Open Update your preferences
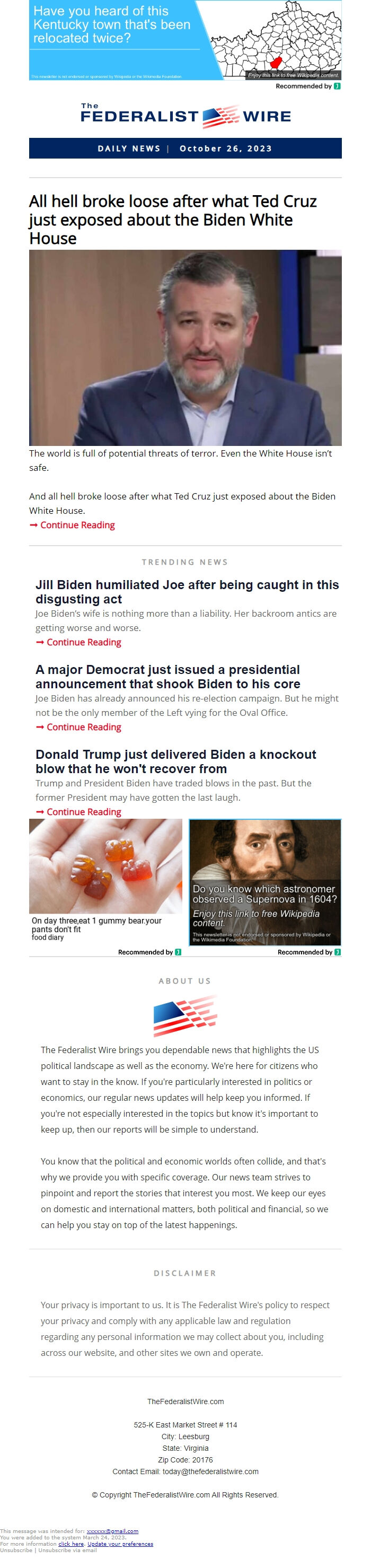 [x=120, y=1544]
